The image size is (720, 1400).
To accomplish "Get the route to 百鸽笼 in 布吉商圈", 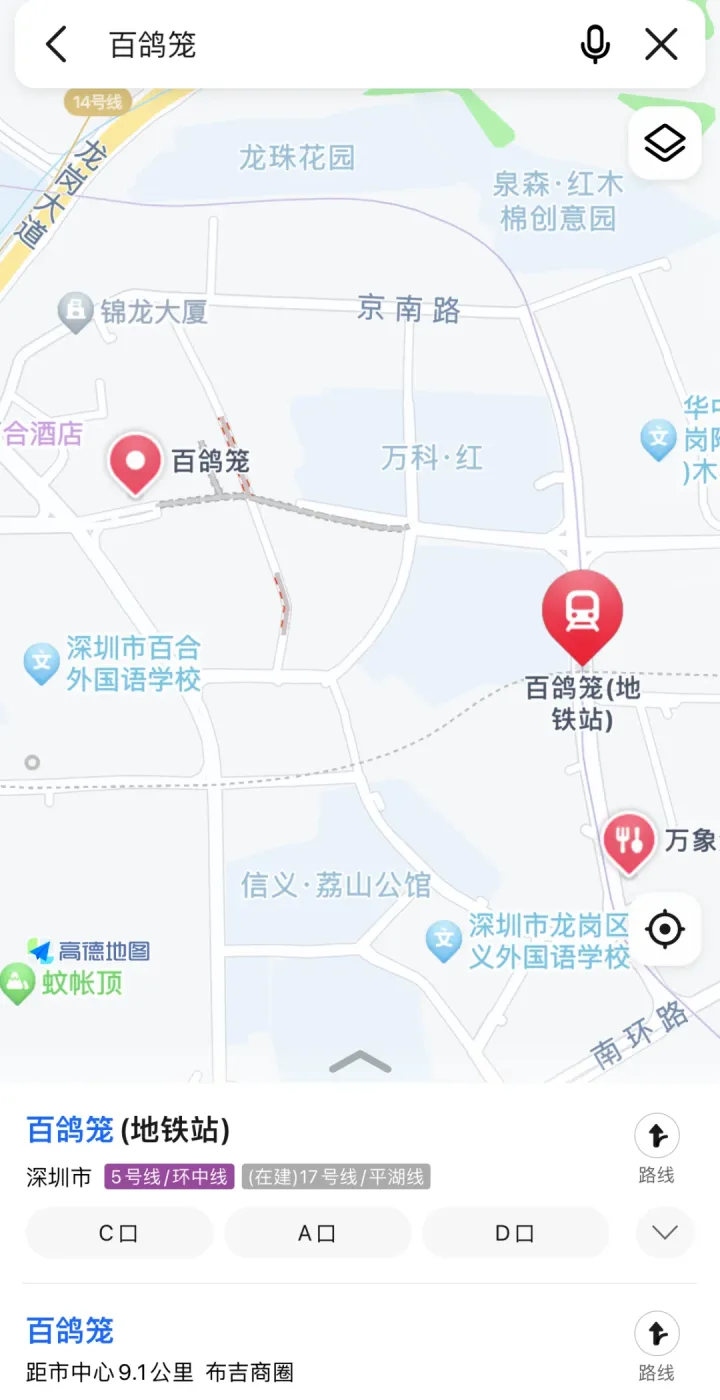I will point(657,1345).
